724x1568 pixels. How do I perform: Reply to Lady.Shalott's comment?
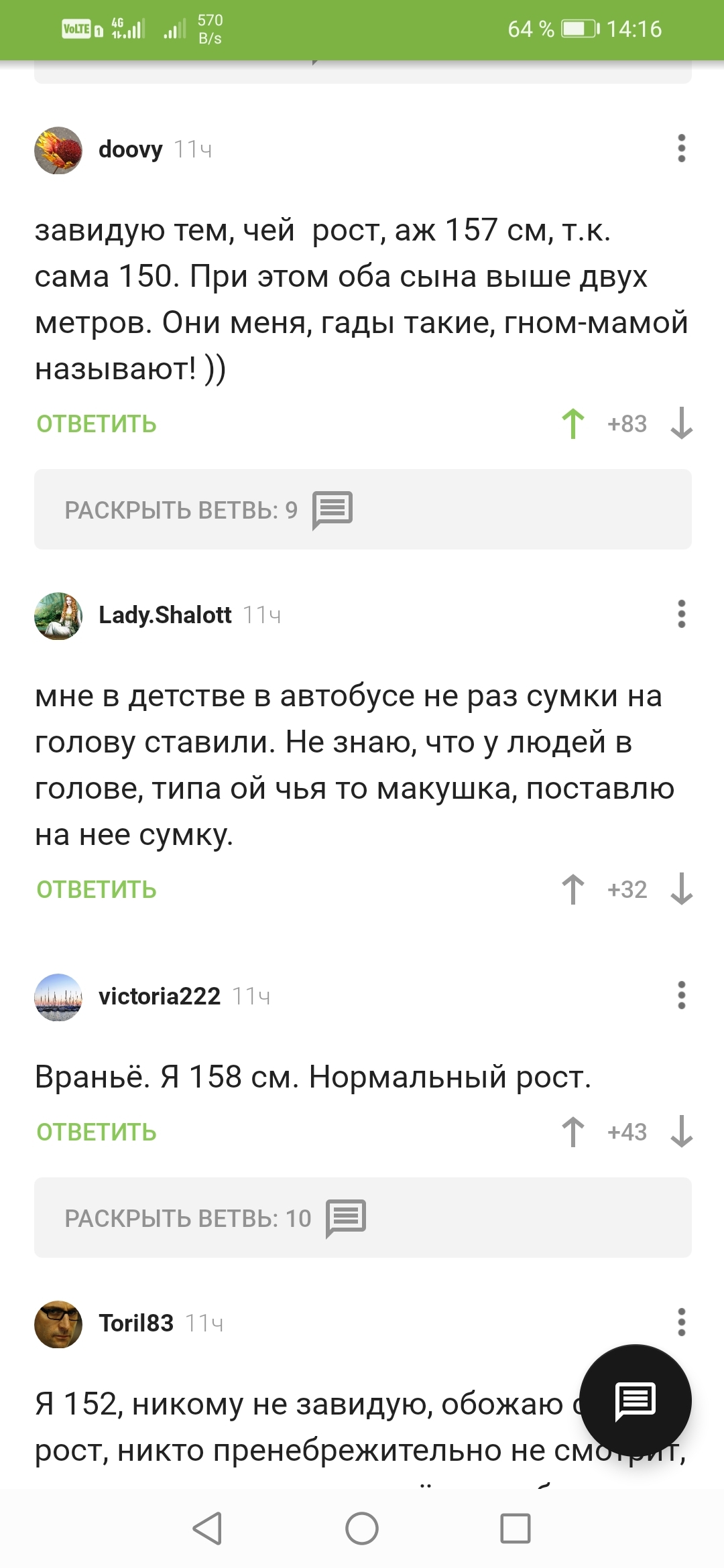[97, 890]
